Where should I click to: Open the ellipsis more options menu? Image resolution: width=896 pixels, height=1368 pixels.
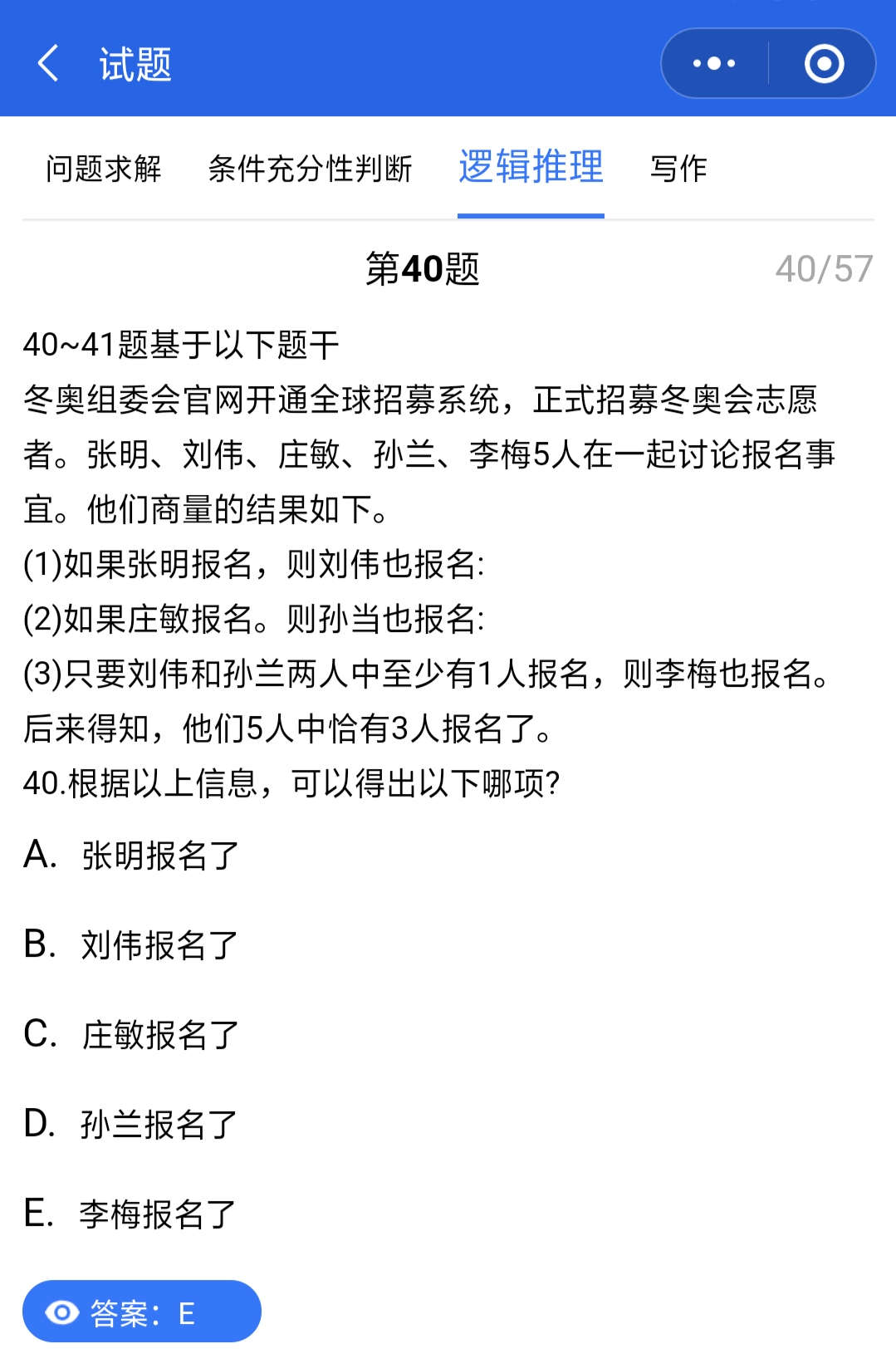(712, 63)
